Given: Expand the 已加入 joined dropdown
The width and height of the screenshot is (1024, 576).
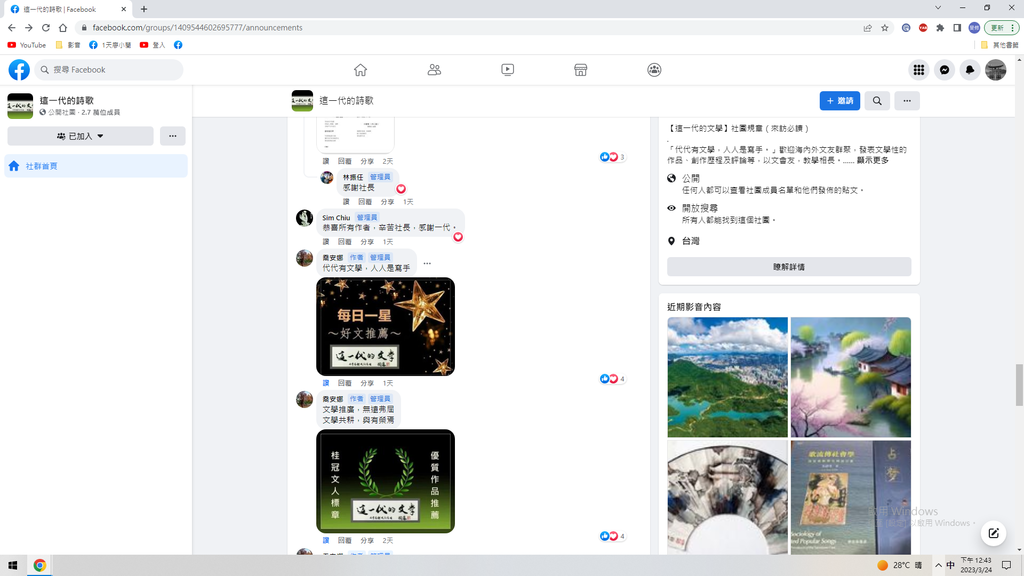Looking at the screenshot, I should (x=80, y=136).
